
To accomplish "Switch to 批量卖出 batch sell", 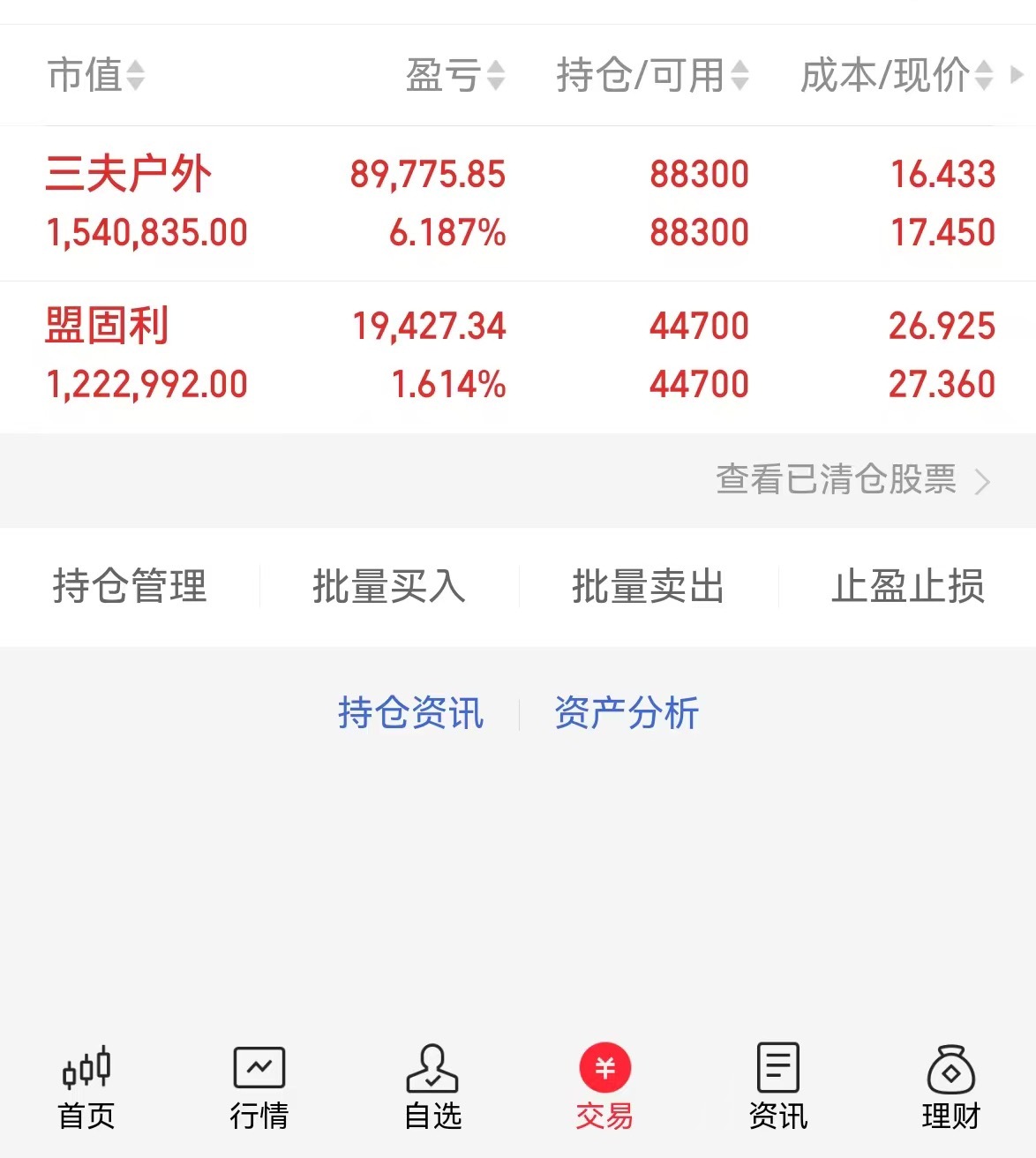I will click(649, 587).
